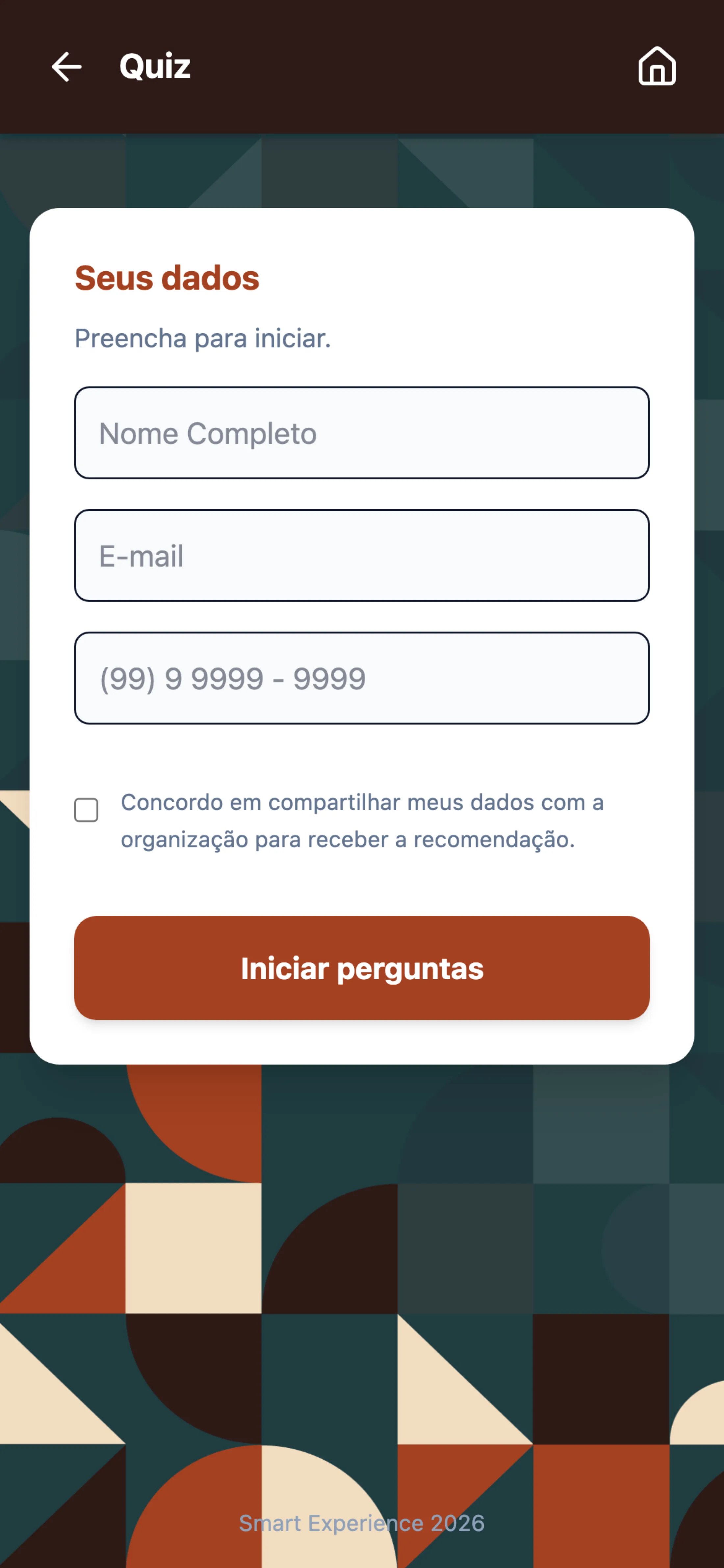Viewport: 724px width, 1568px height.
Task: Start the quiz questions
Action: 361,968
